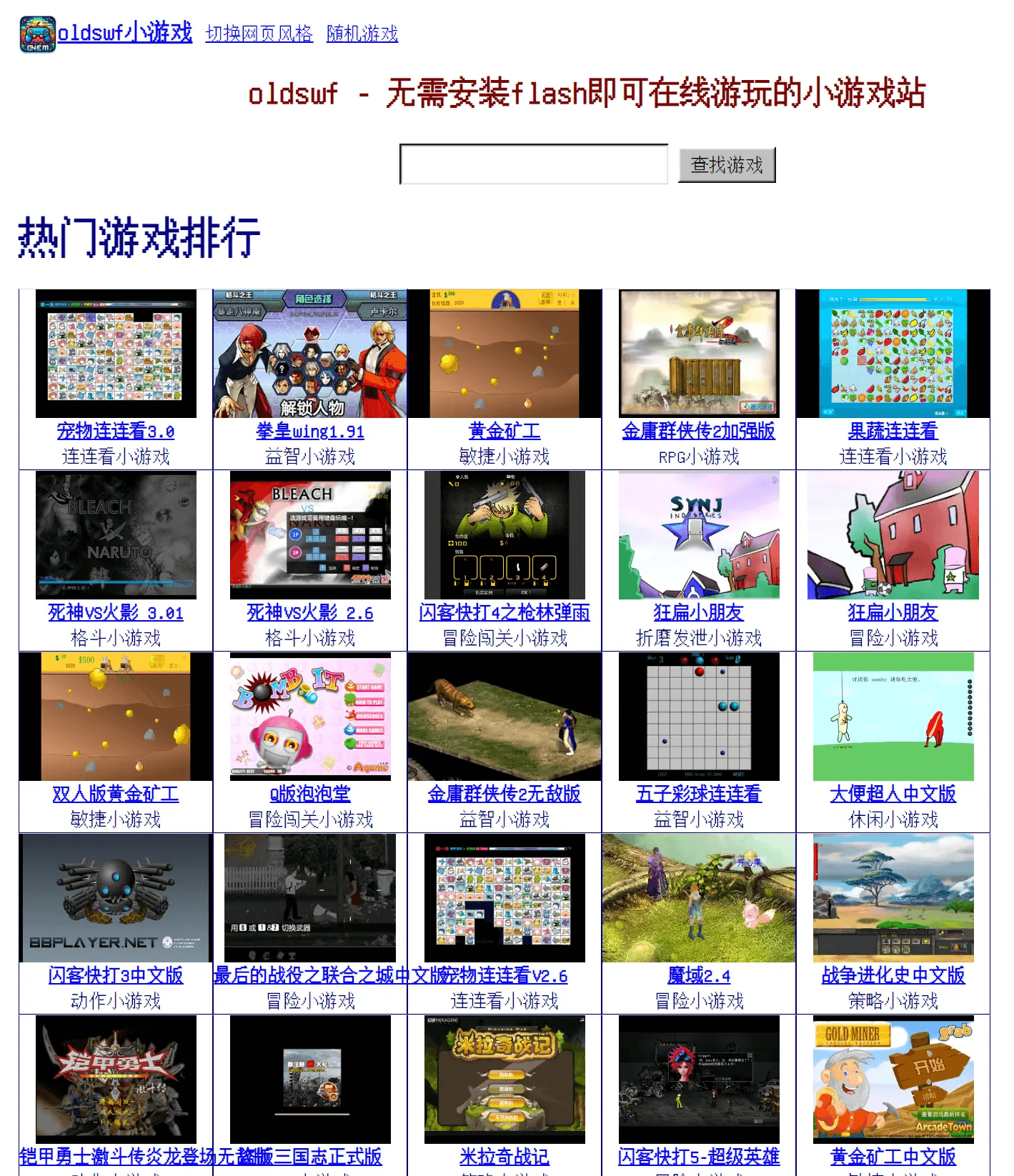Tap the Q版泡泡堂 game thumbnail
This screenshot has width=1014, height=1176.
pyautogui.click(x=310, y=717)
